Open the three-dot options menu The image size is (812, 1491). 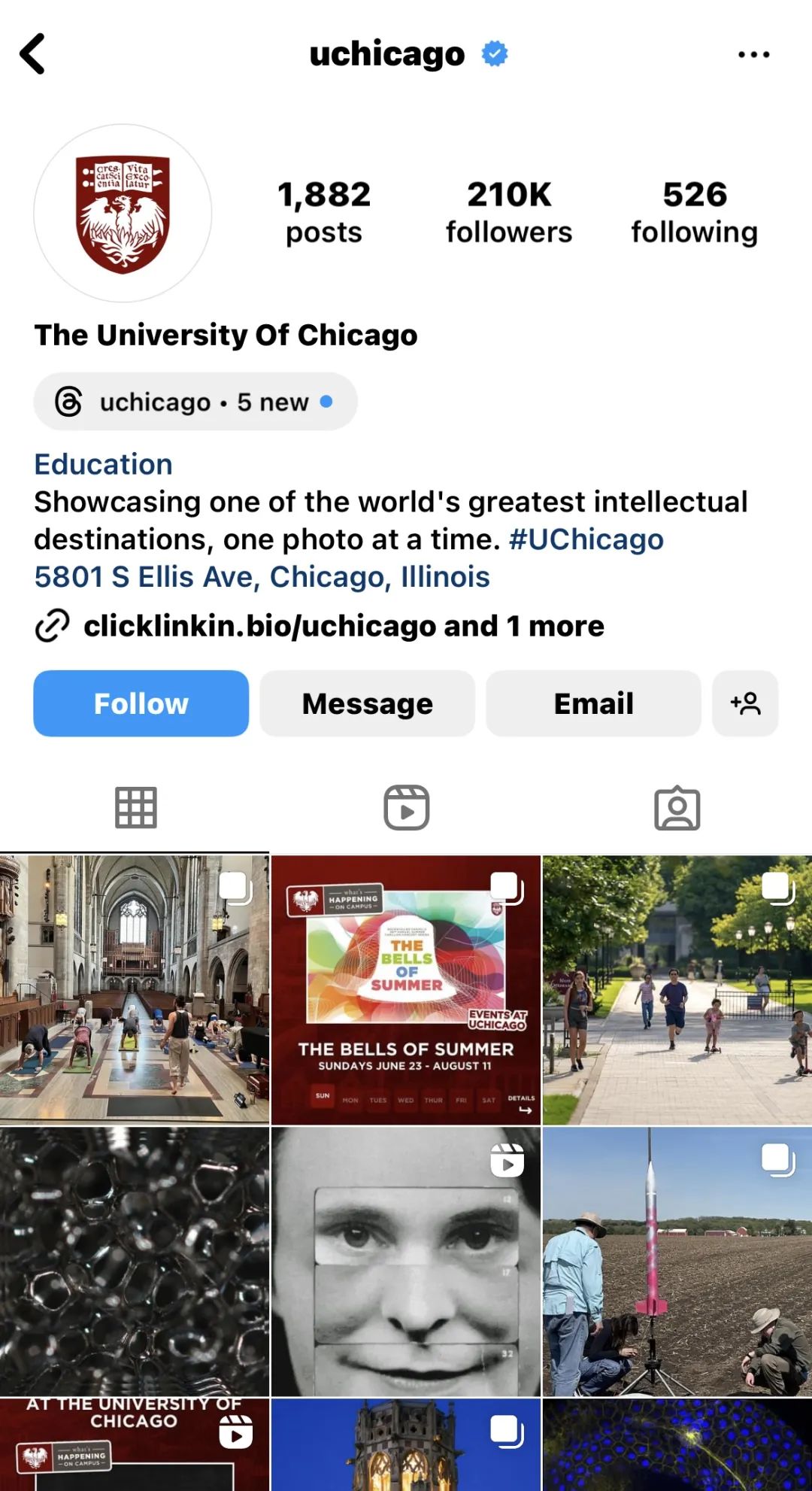click(753, 54)
